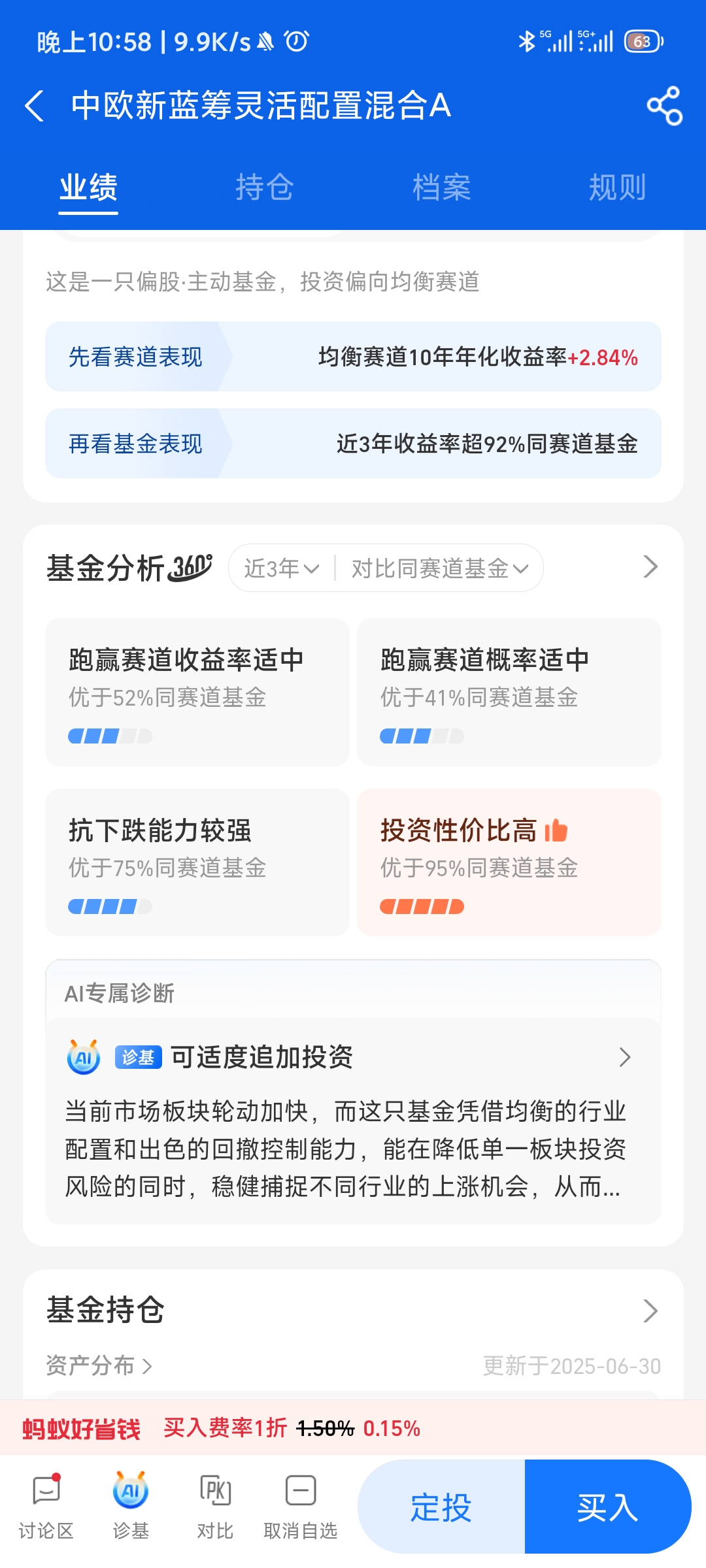Go back from the fund detail page
This screenshot has width=706, height=1568.
click(34, 106)
